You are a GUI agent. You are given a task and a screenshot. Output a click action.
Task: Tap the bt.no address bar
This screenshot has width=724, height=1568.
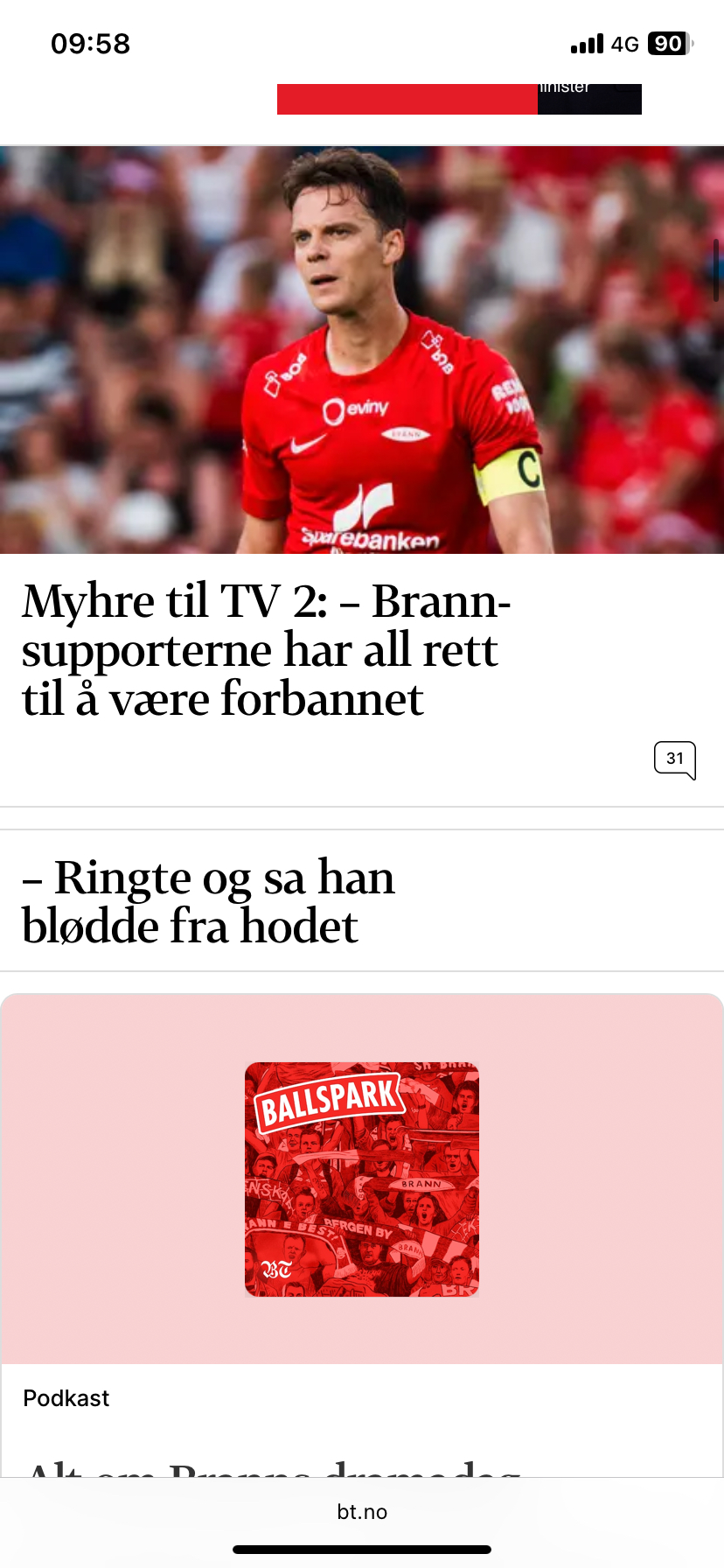362,1511
